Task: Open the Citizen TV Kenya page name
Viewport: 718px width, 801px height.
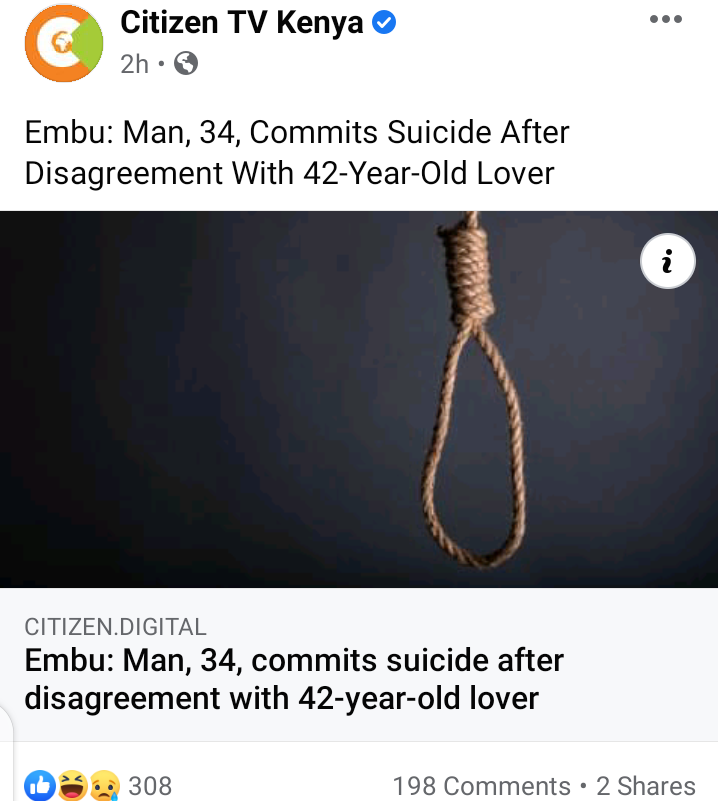Action: pyautogui.click(x=241, y=22)
